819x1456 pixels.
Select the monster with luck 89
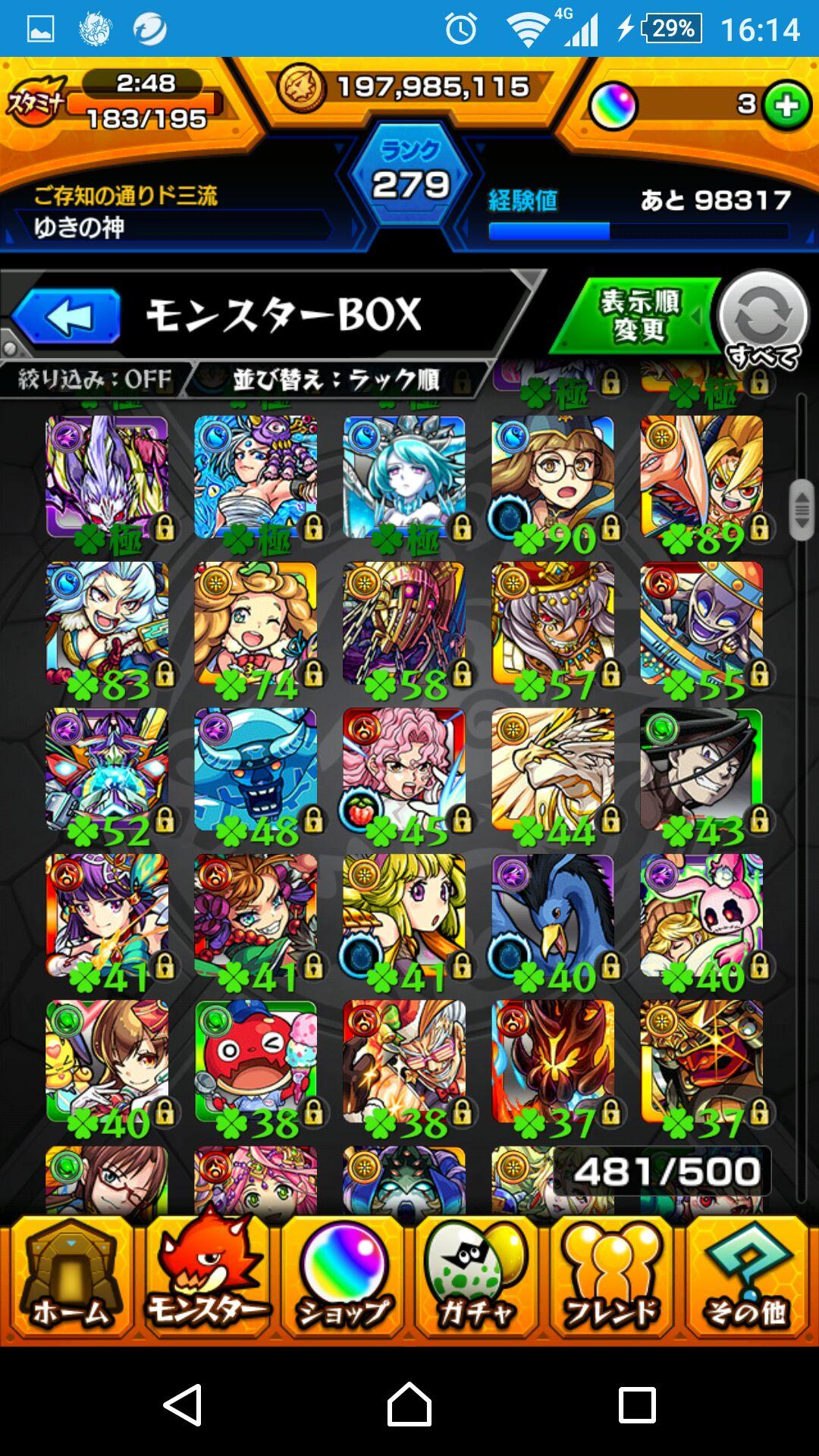701,478
